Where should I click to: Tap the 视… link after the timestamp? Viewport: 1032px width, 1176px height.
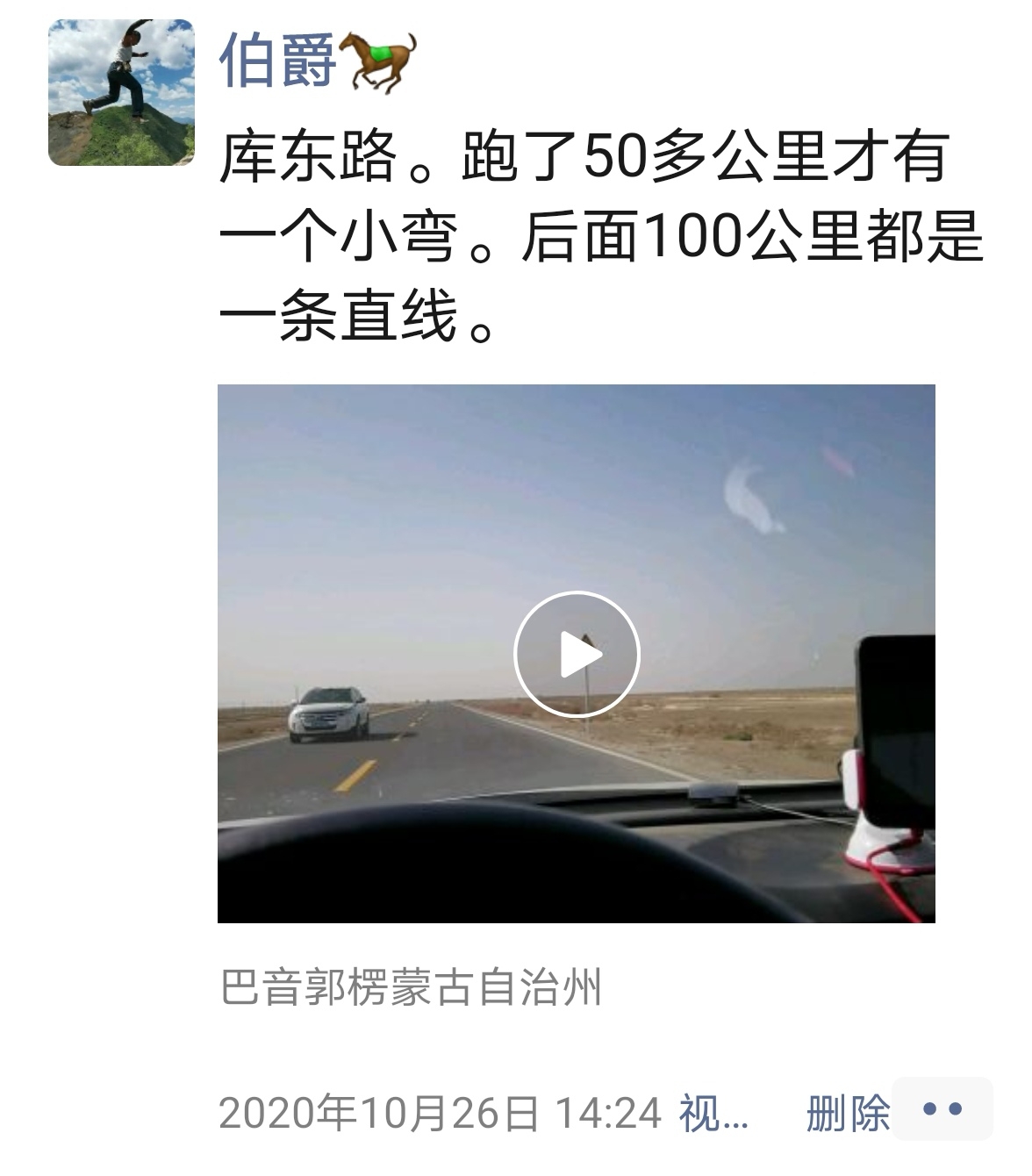[713, 1113]
